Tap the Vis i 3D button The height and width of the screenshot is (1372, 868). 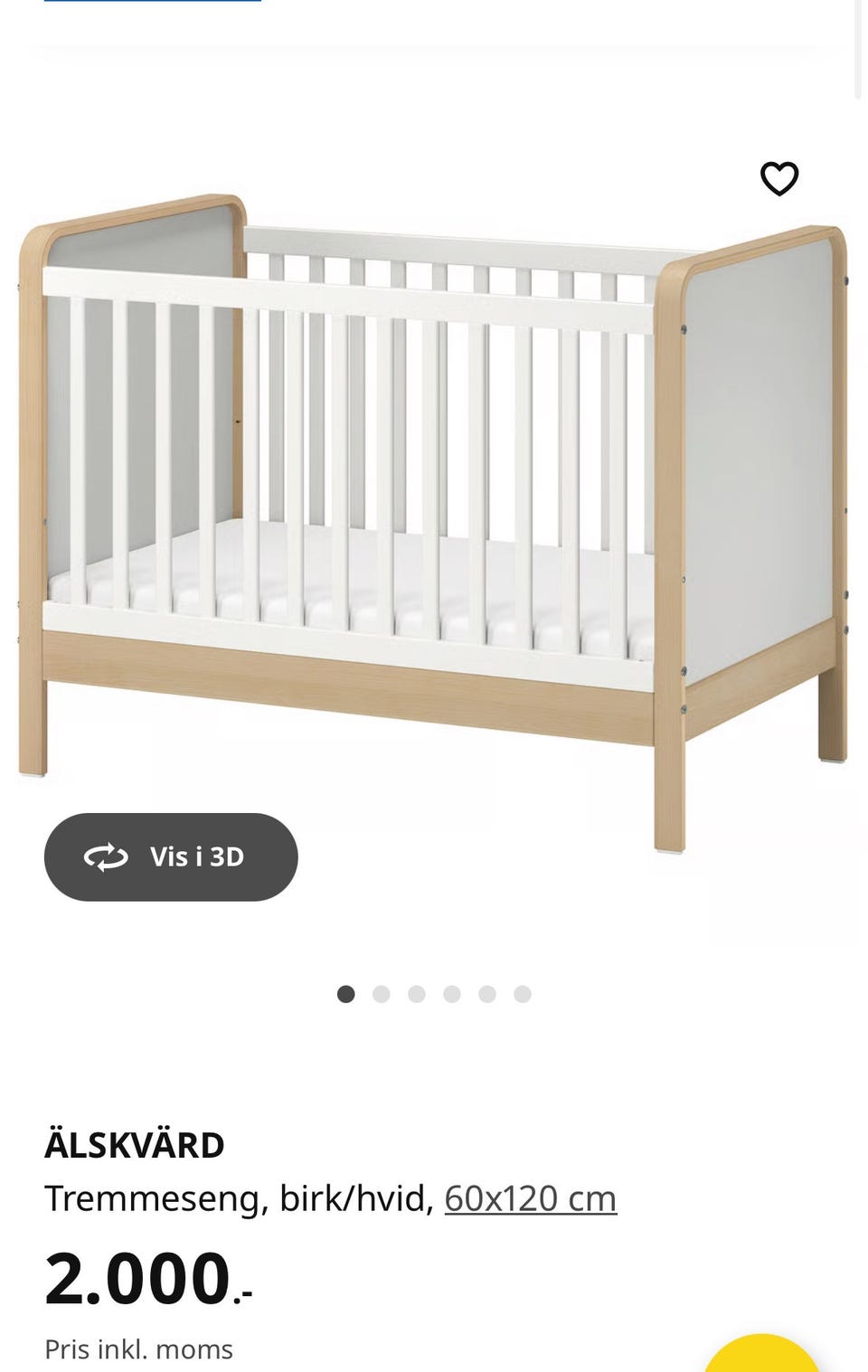[171, 856]
